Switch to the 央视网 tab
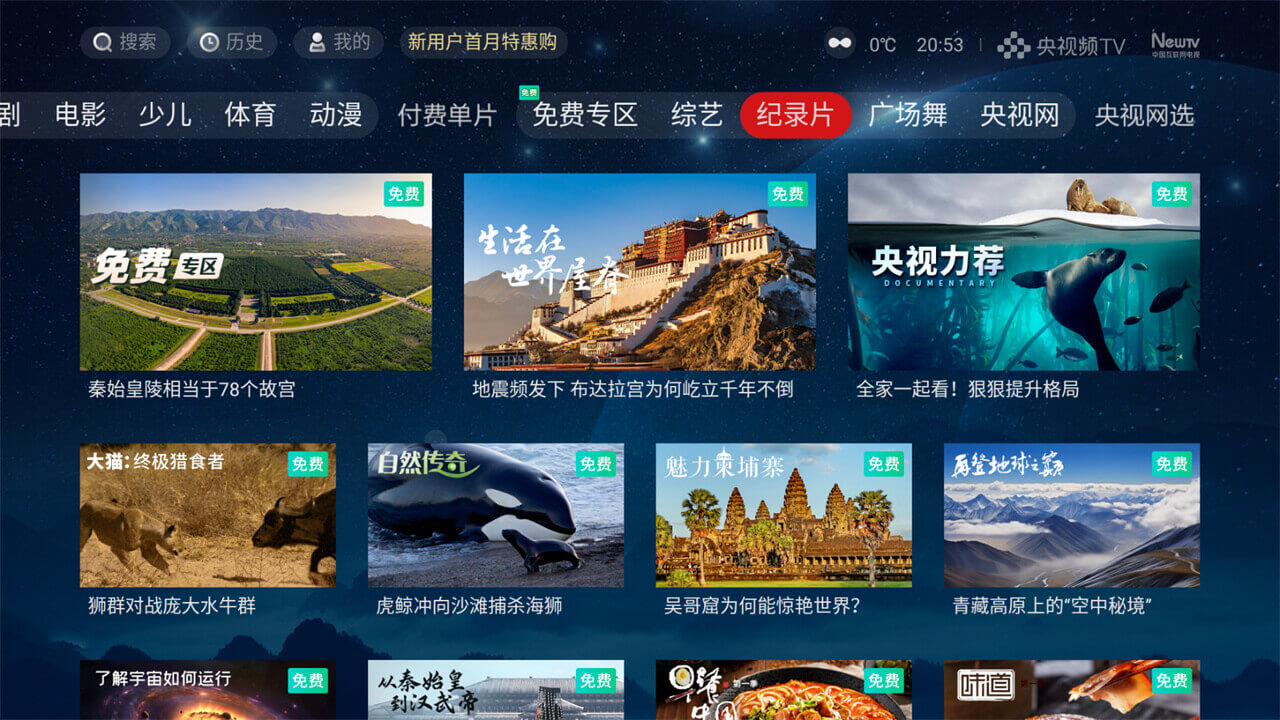1280x720 pixels. (x=1019, y=115)
